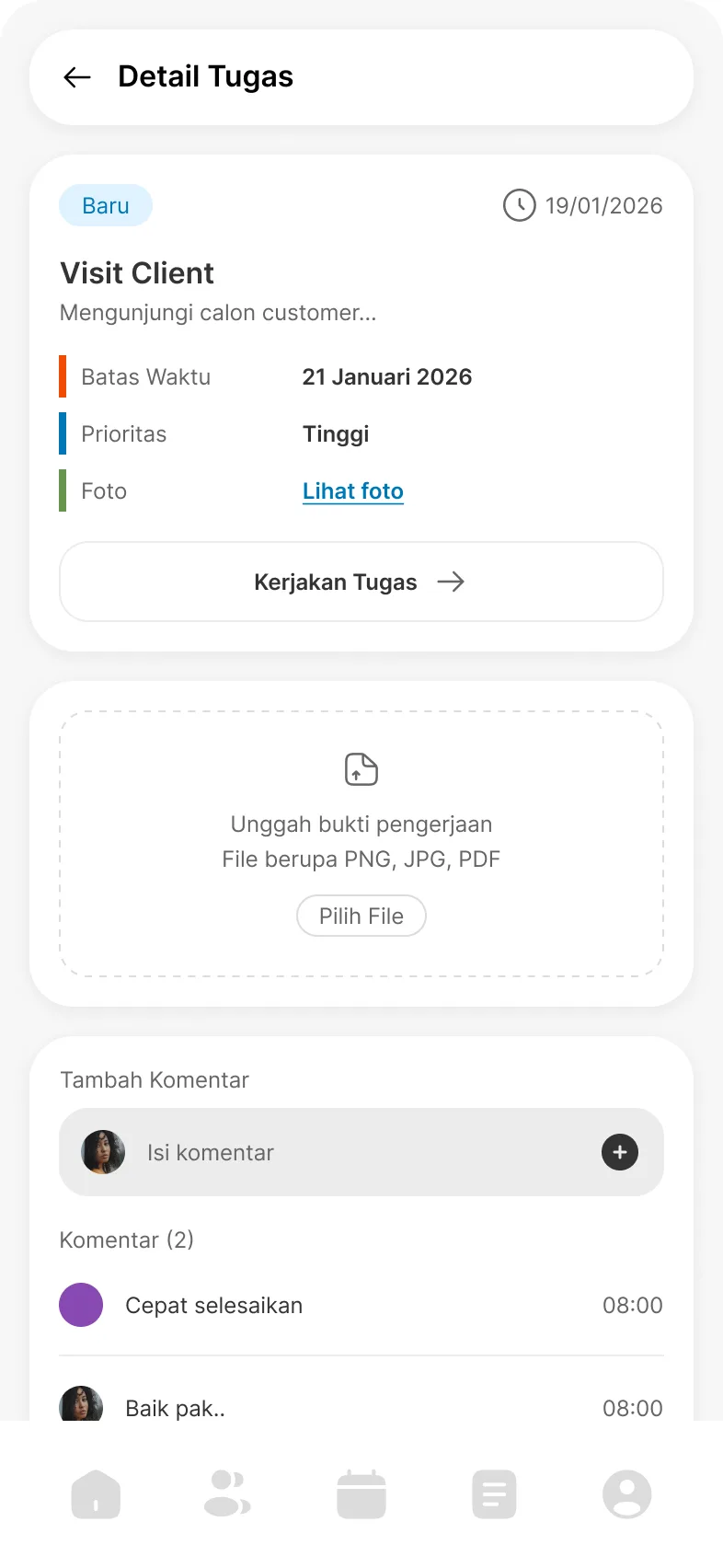Open the Profile icon in bottom navigation
The height and width of the screenshot is (1568, 723).
click(x=627, y=1493)
